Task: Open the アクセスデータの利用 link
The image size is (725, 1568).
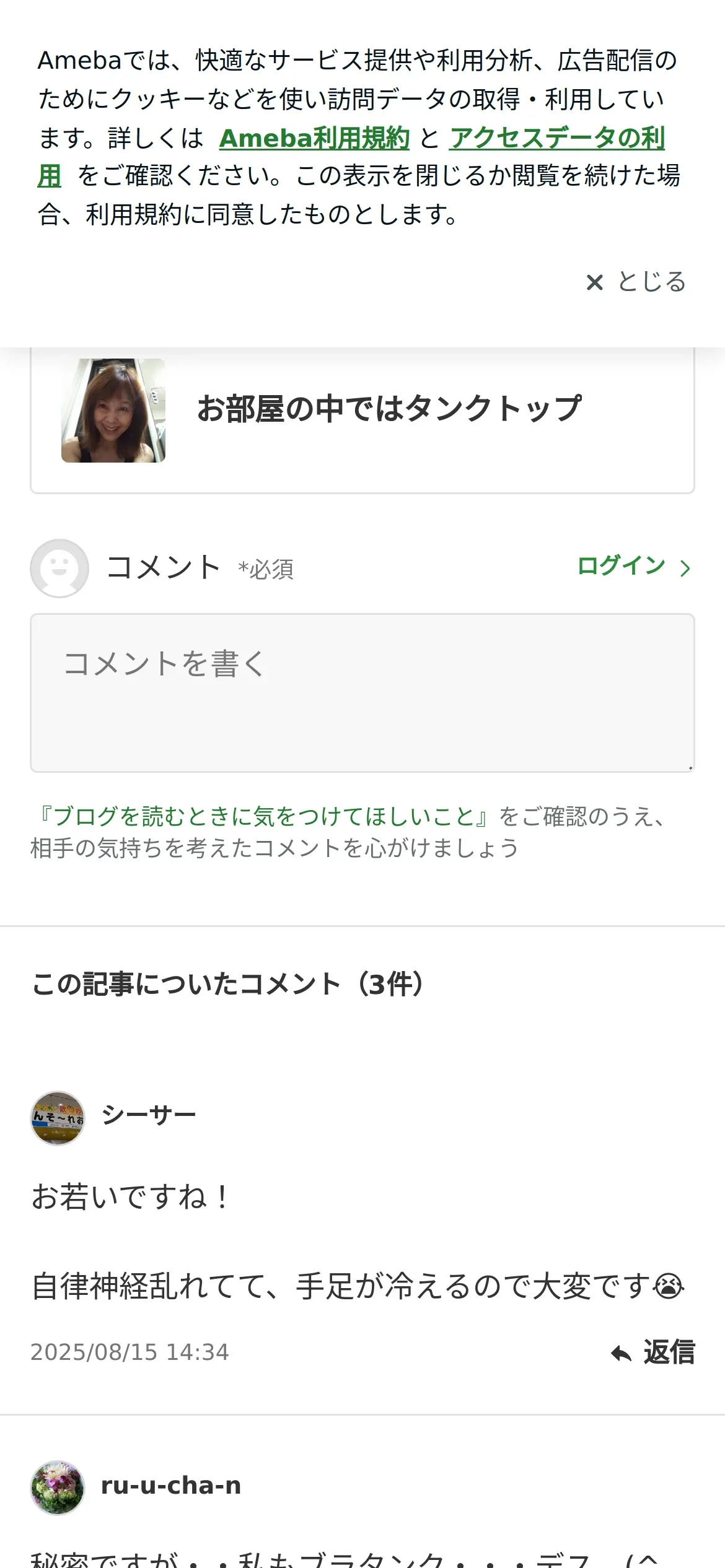Action: coord(556,138)
